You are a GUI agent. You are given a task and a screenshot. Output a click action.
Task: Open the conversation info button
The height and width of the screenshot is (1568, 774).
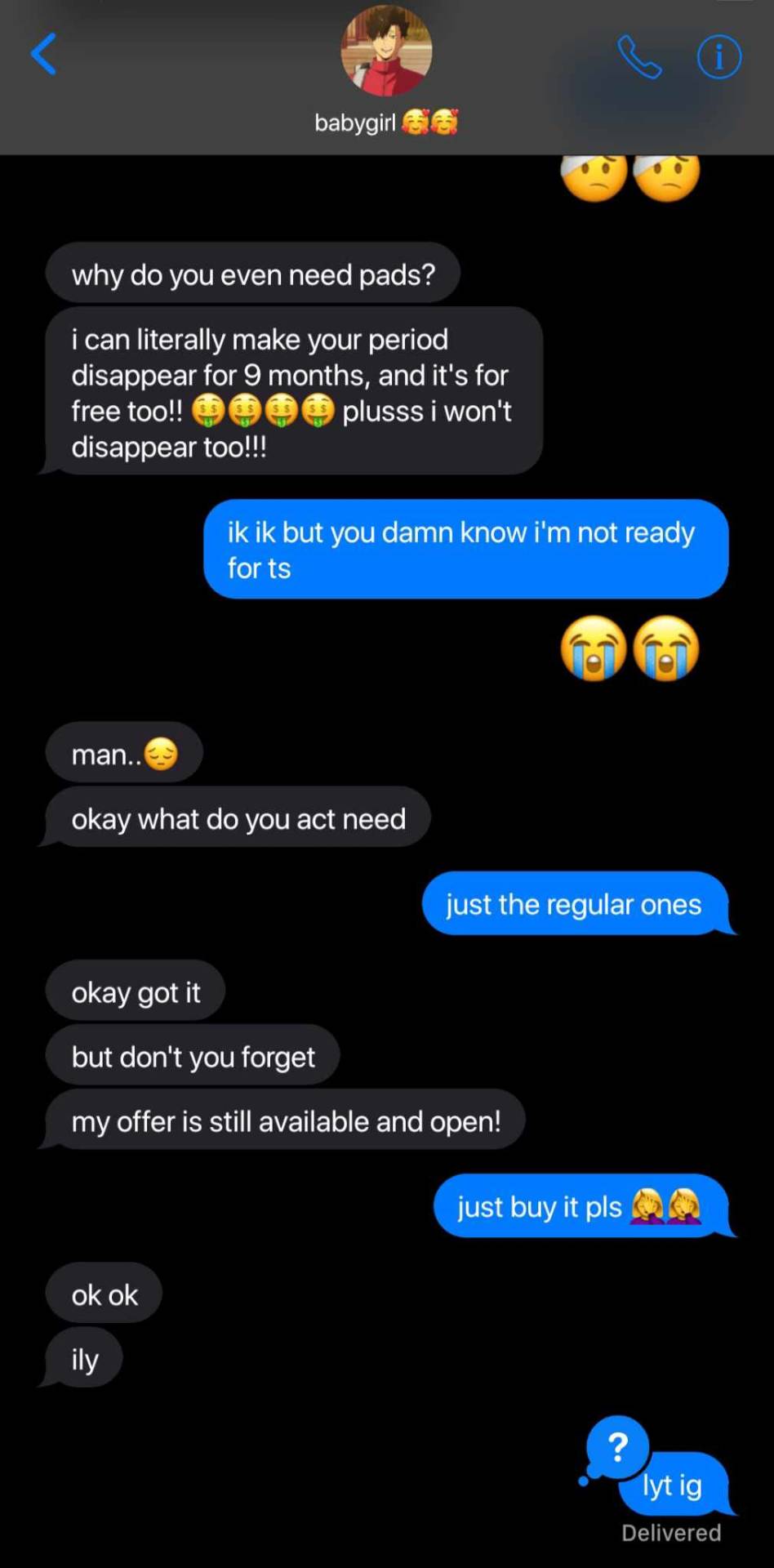(x=718, y=57)
